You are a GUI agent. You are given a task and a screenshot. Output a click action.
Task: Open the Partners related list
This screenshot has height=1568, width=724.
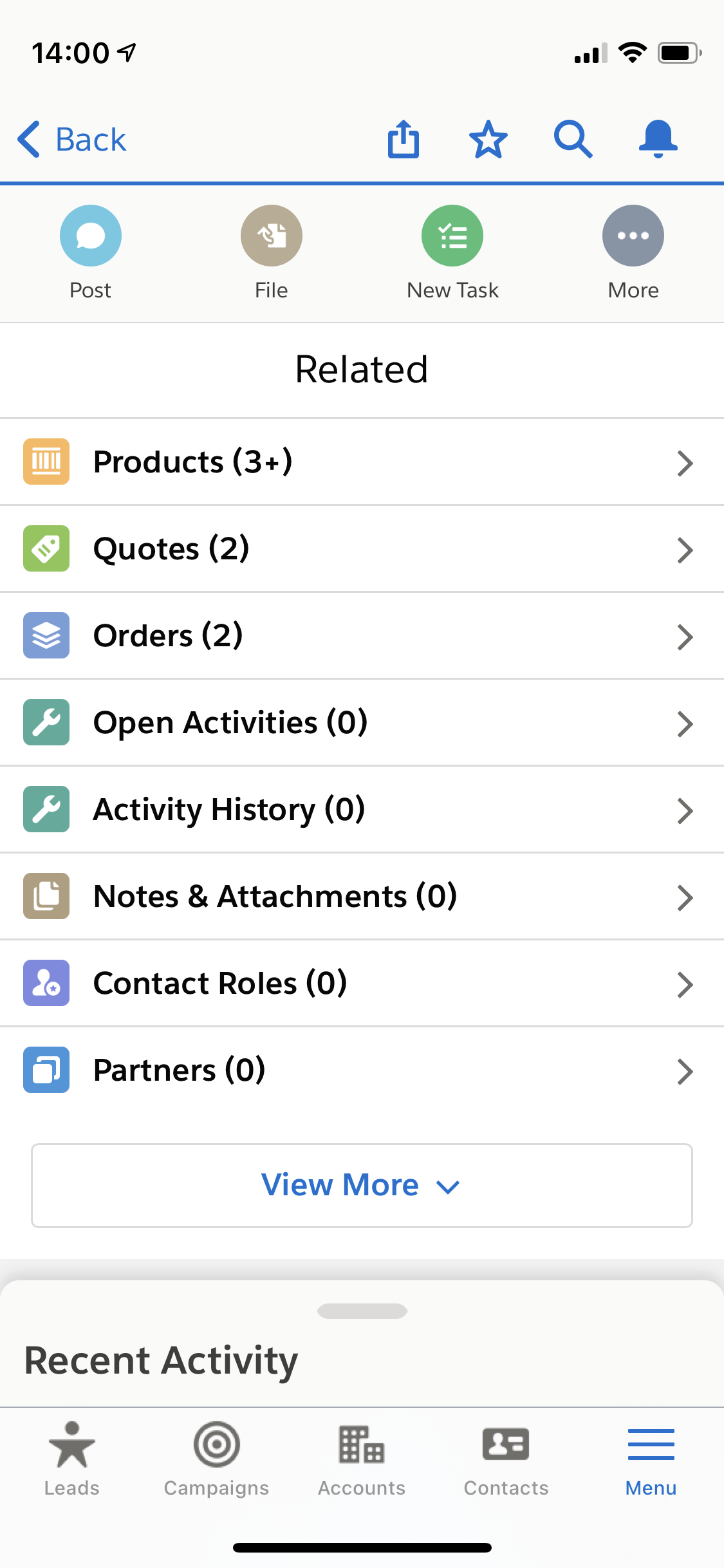[x=362, y=1070]
